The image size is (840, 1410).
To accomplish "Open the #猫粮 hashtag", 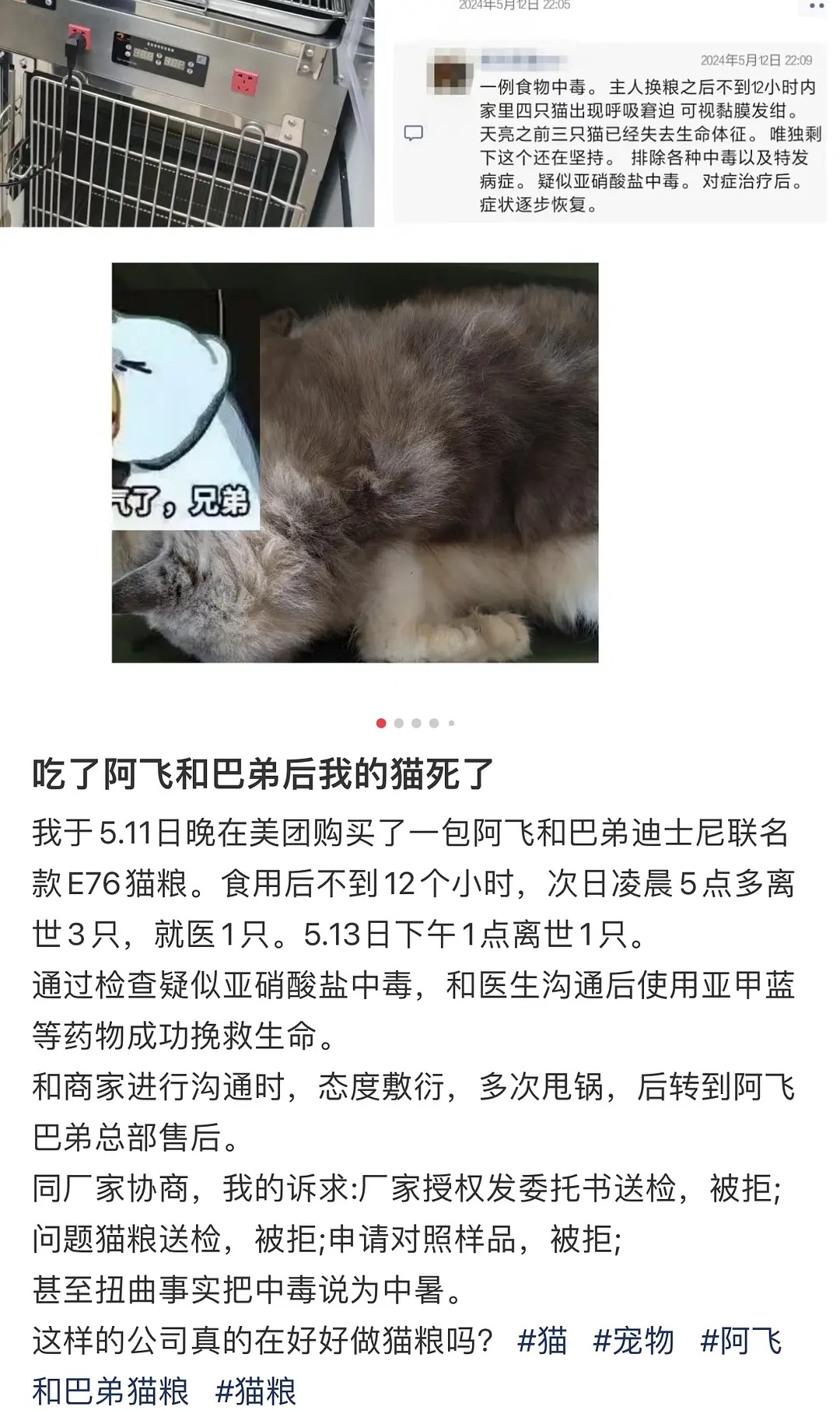I will [x=256, y=1391].
